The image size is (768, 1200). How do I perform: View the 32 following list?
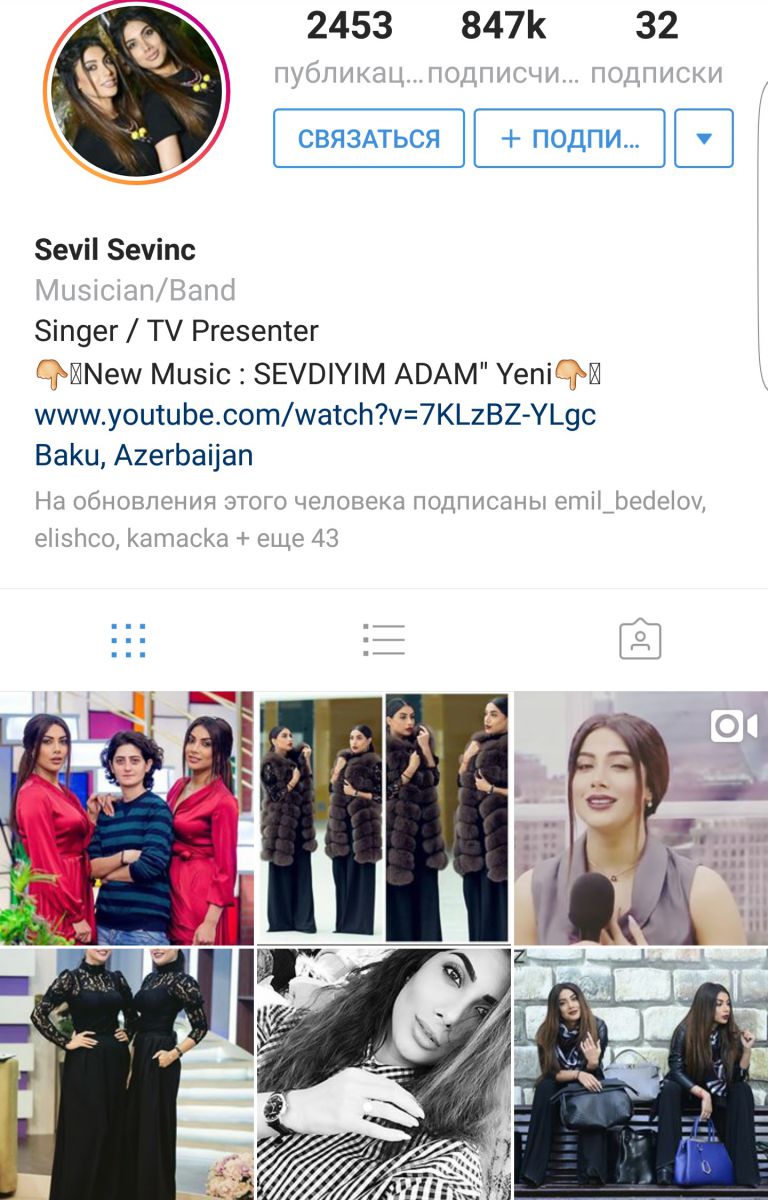point(656,47)
